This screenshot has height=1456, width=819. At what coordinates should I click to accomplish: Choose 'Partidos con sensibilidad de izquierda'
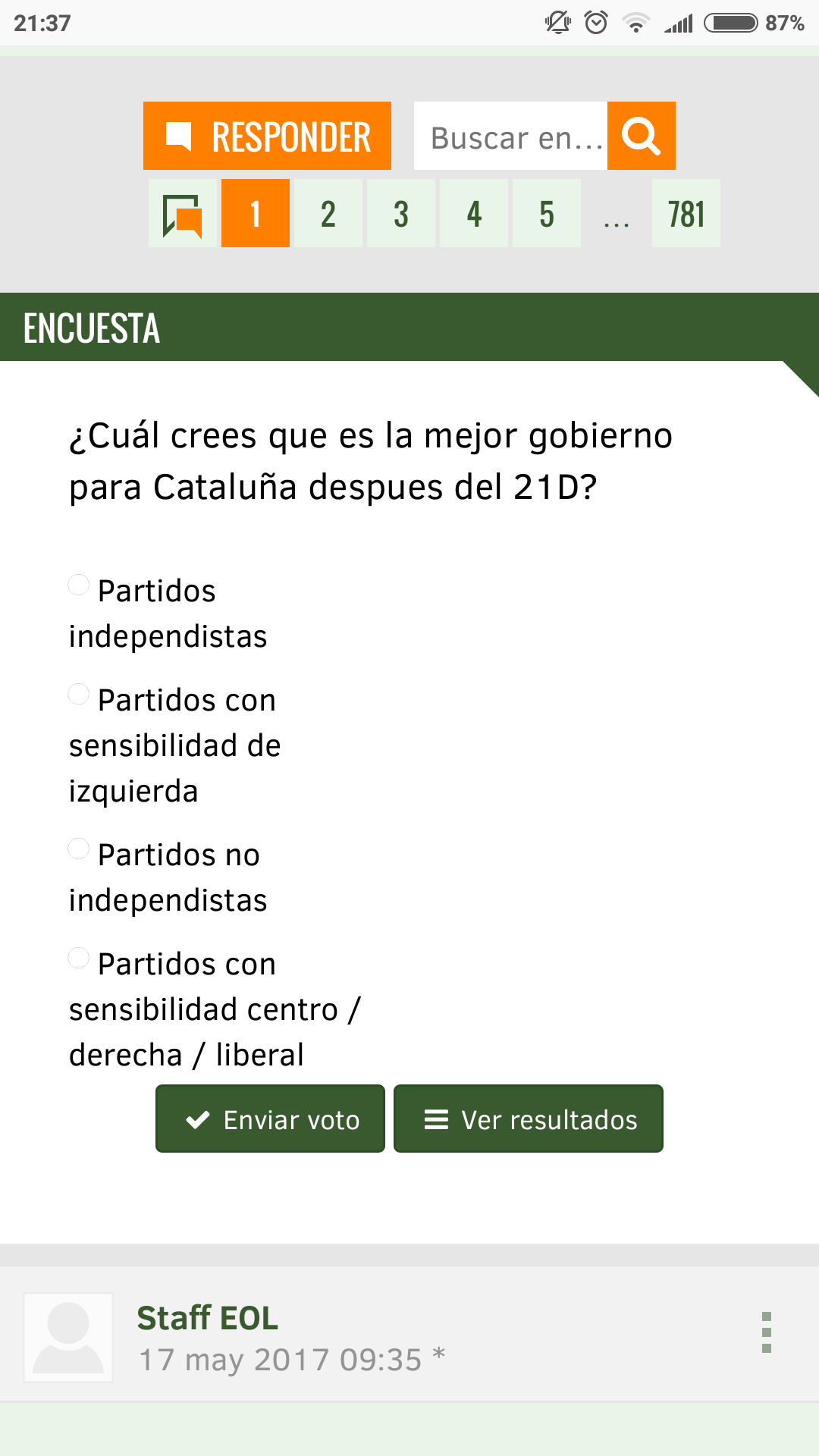coord(79,695)
